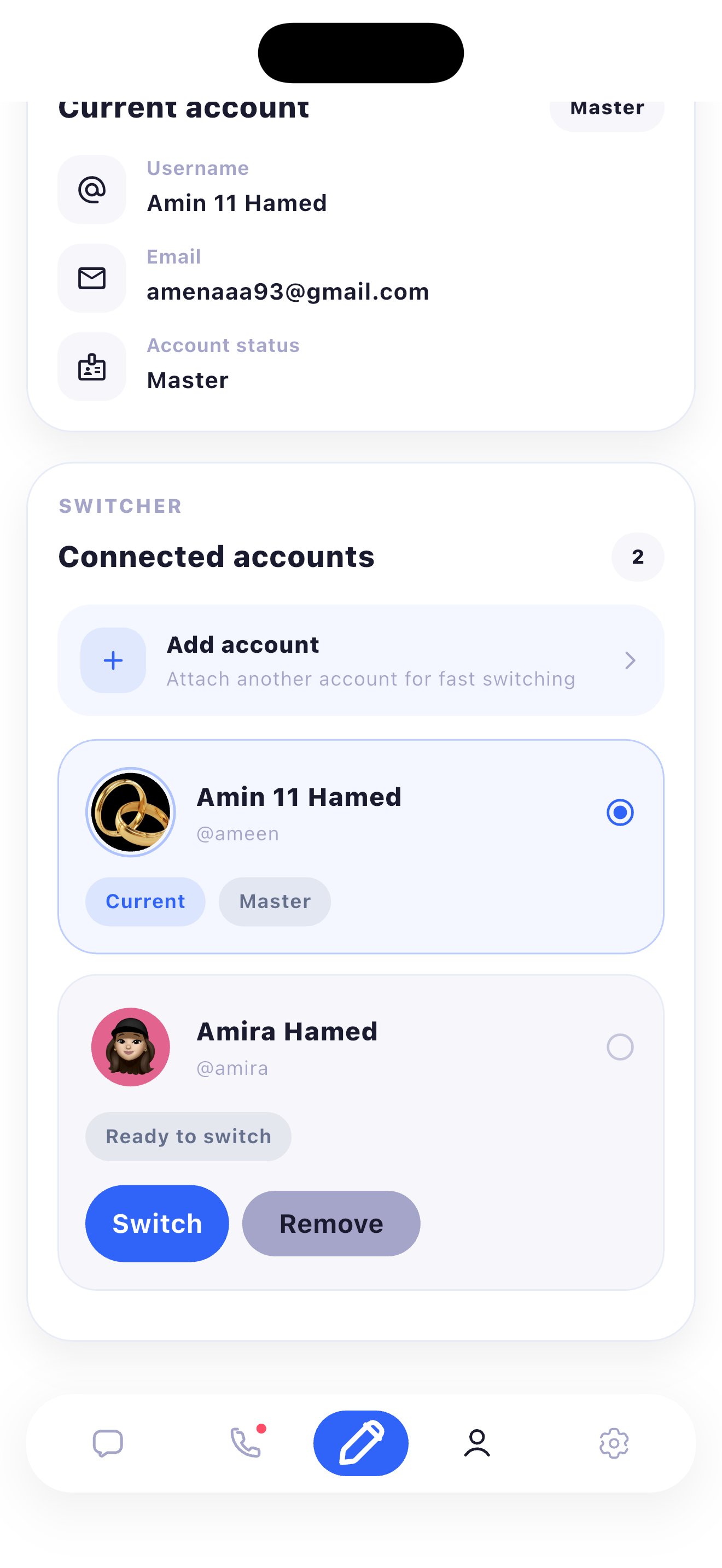
Task: Open the chat messages tab icon
Action: [x=108, y=1443]
